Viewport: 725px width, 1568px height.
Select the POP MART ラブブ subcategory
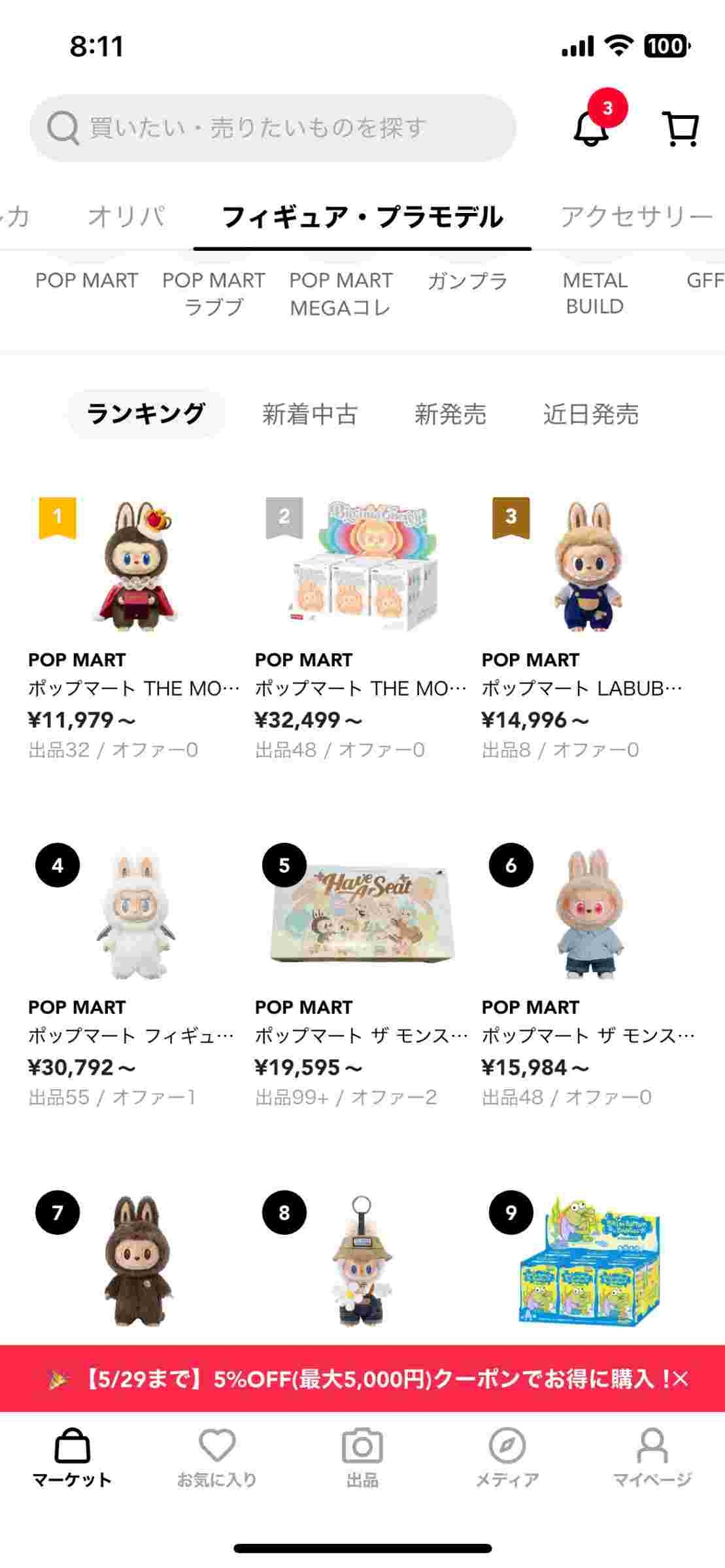pyautogui.click(x=214, y=293)
